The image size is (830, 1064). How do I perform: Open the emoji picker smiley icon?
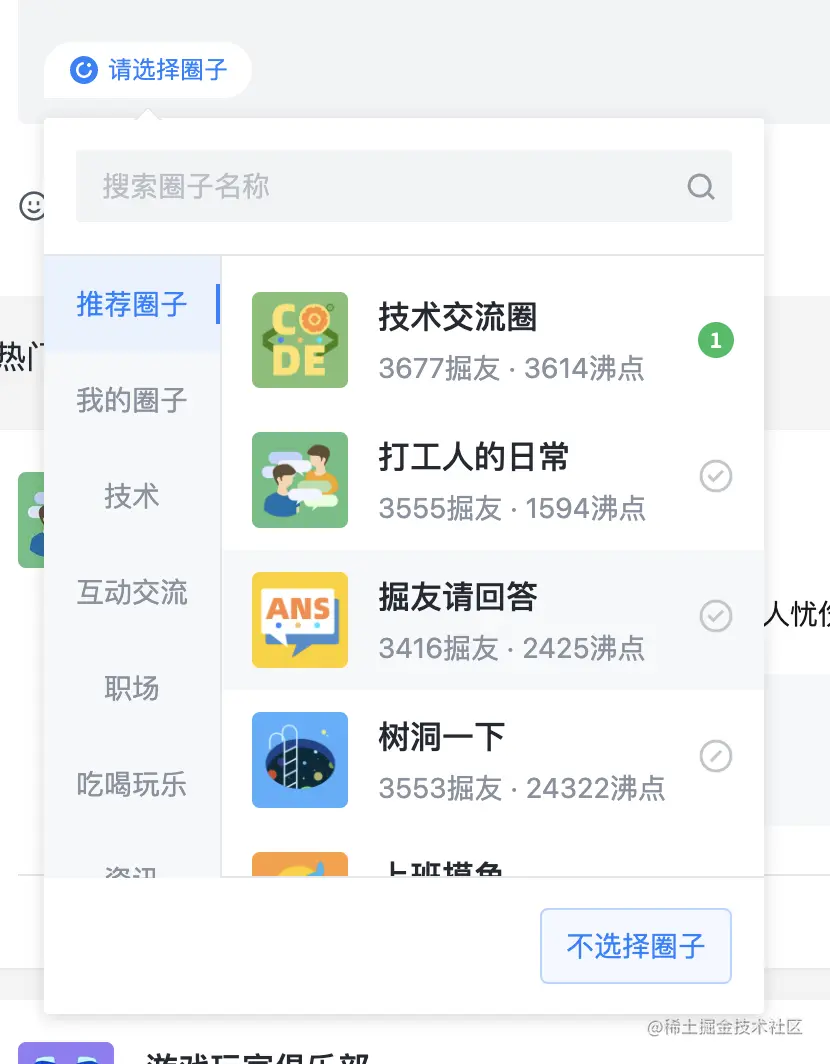click(x=32, y=206)
